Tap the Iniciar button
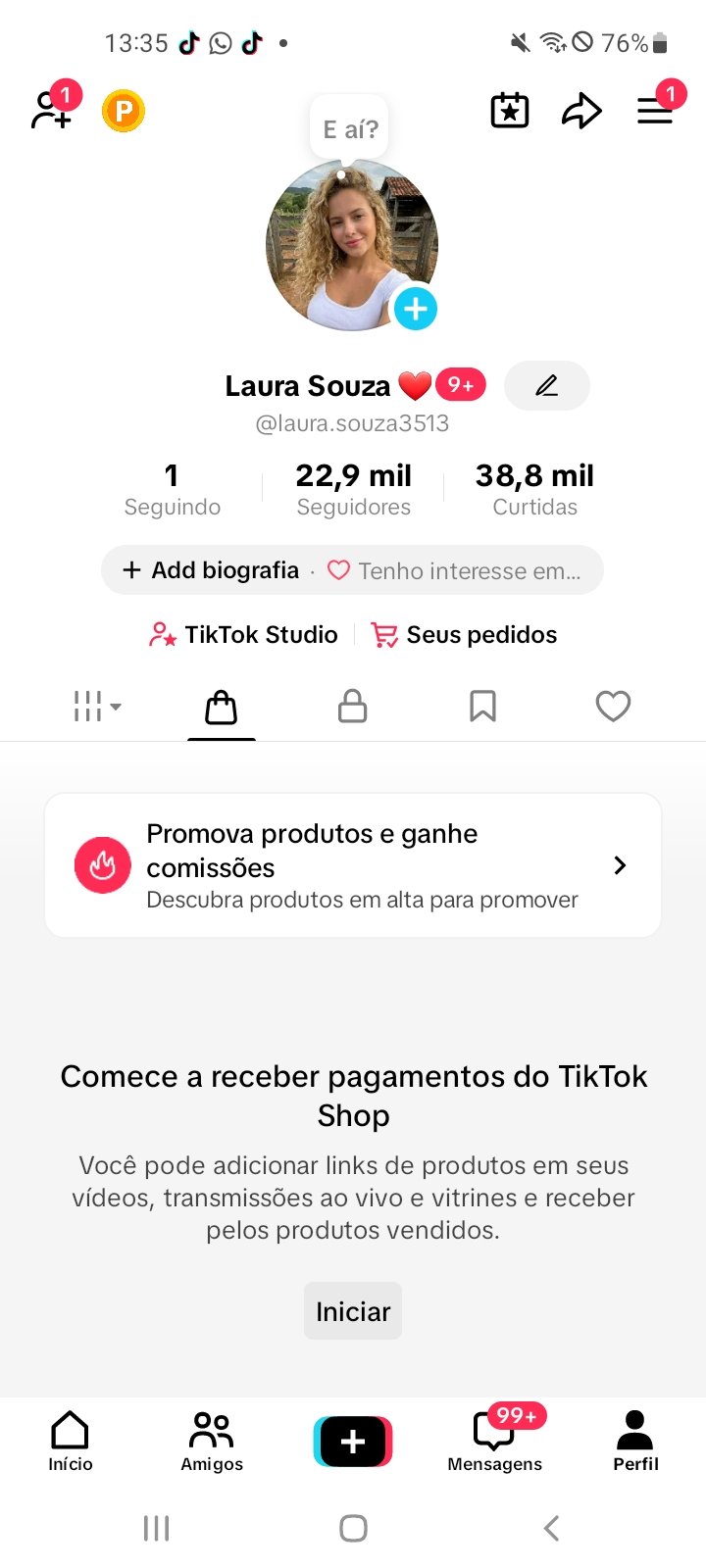706x1568 pixels. [x=353, y=1311]
